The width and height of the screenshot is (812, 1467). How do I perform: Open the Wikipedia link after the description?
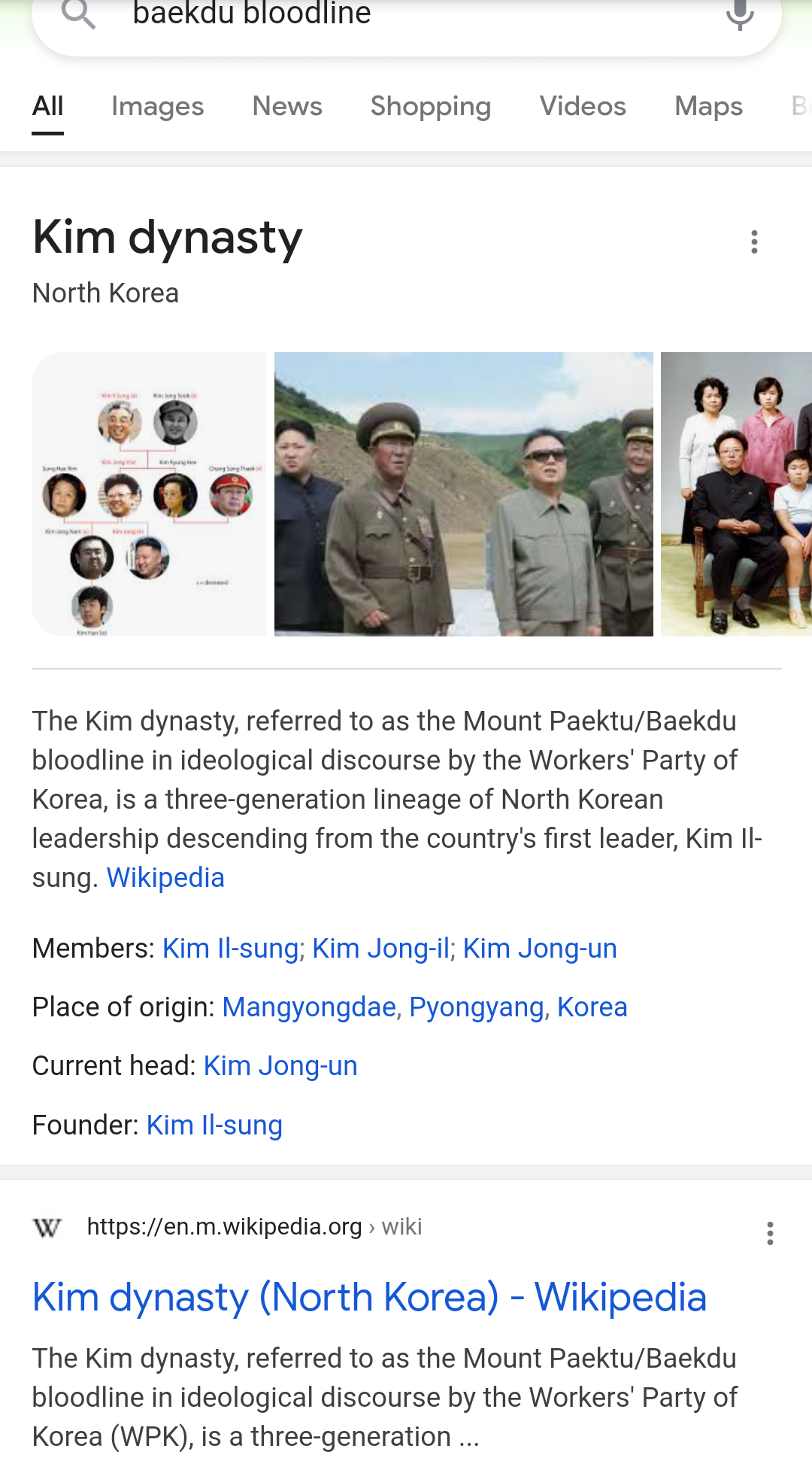pyautogui.click(x=165, y=878)
